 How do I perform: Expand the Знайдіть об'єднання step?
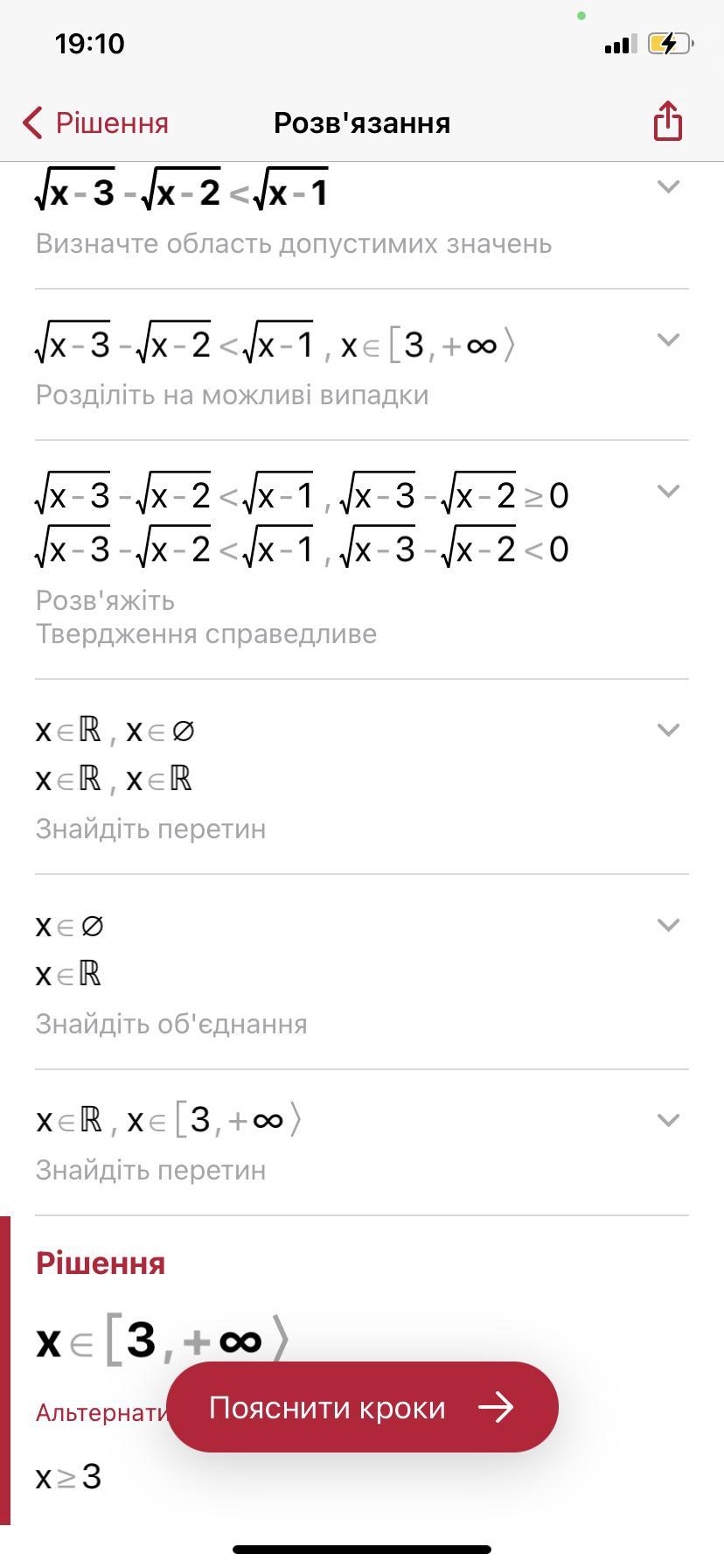click(668, 926)
